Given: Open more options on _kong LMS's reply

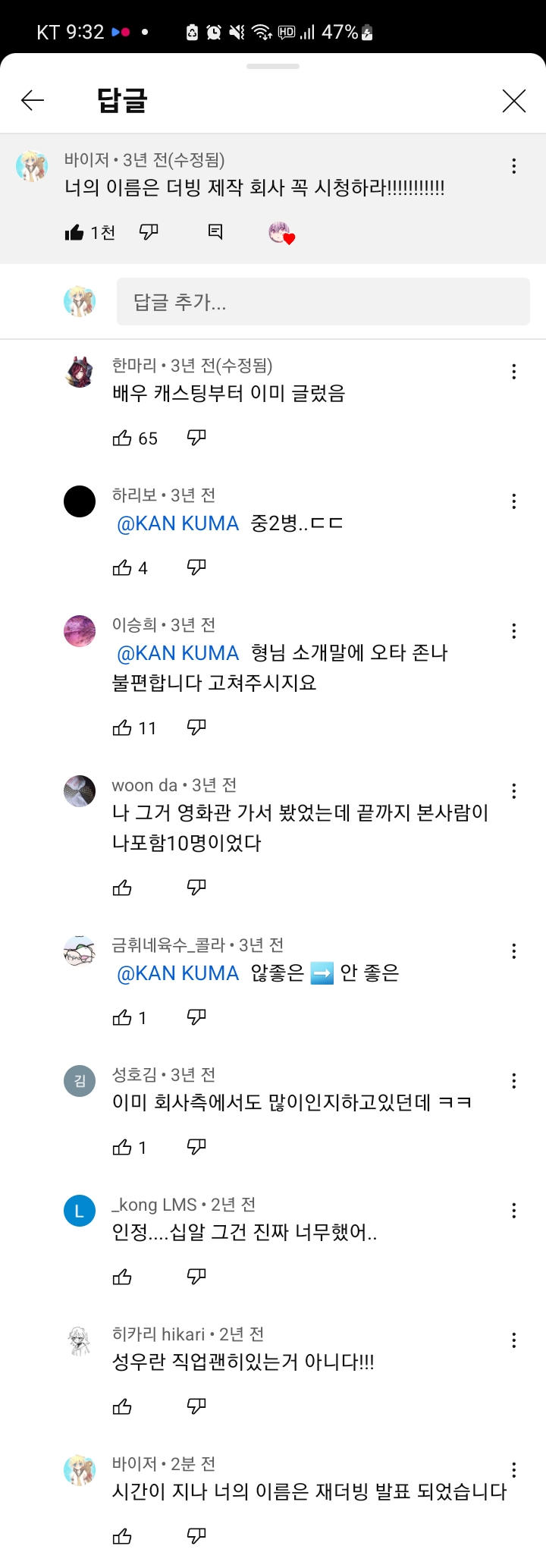Looking at the screenshot, I should click(514, 1211).
